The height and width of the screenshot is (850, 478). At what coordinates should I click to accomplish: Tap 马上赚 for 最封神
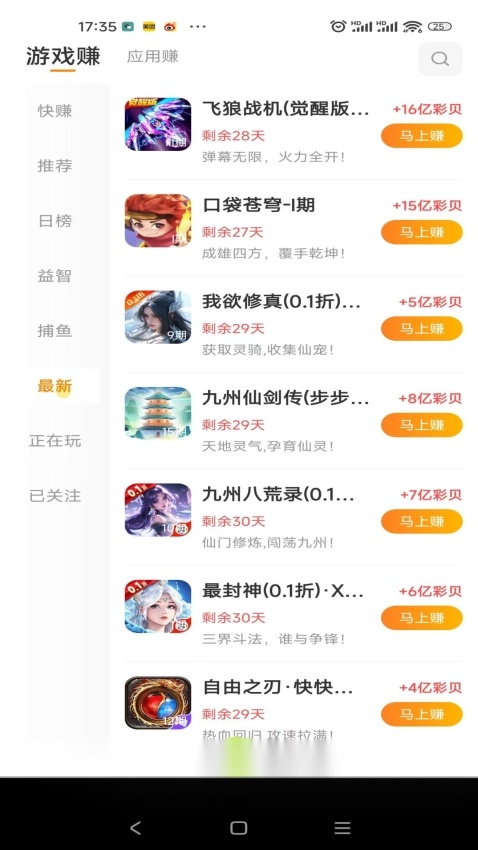422,618
